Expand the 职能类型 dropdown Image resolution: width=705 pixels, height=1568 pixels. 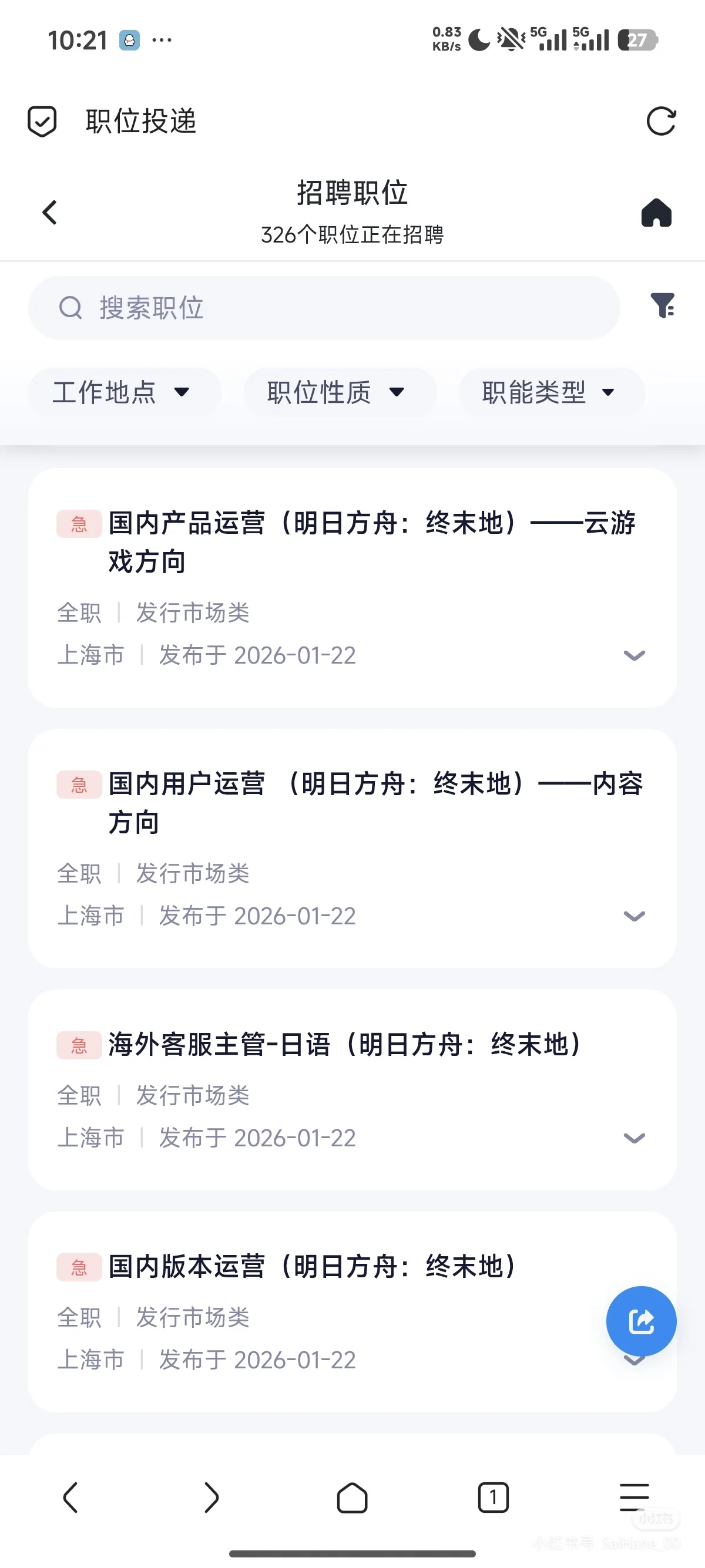[551, 392]
